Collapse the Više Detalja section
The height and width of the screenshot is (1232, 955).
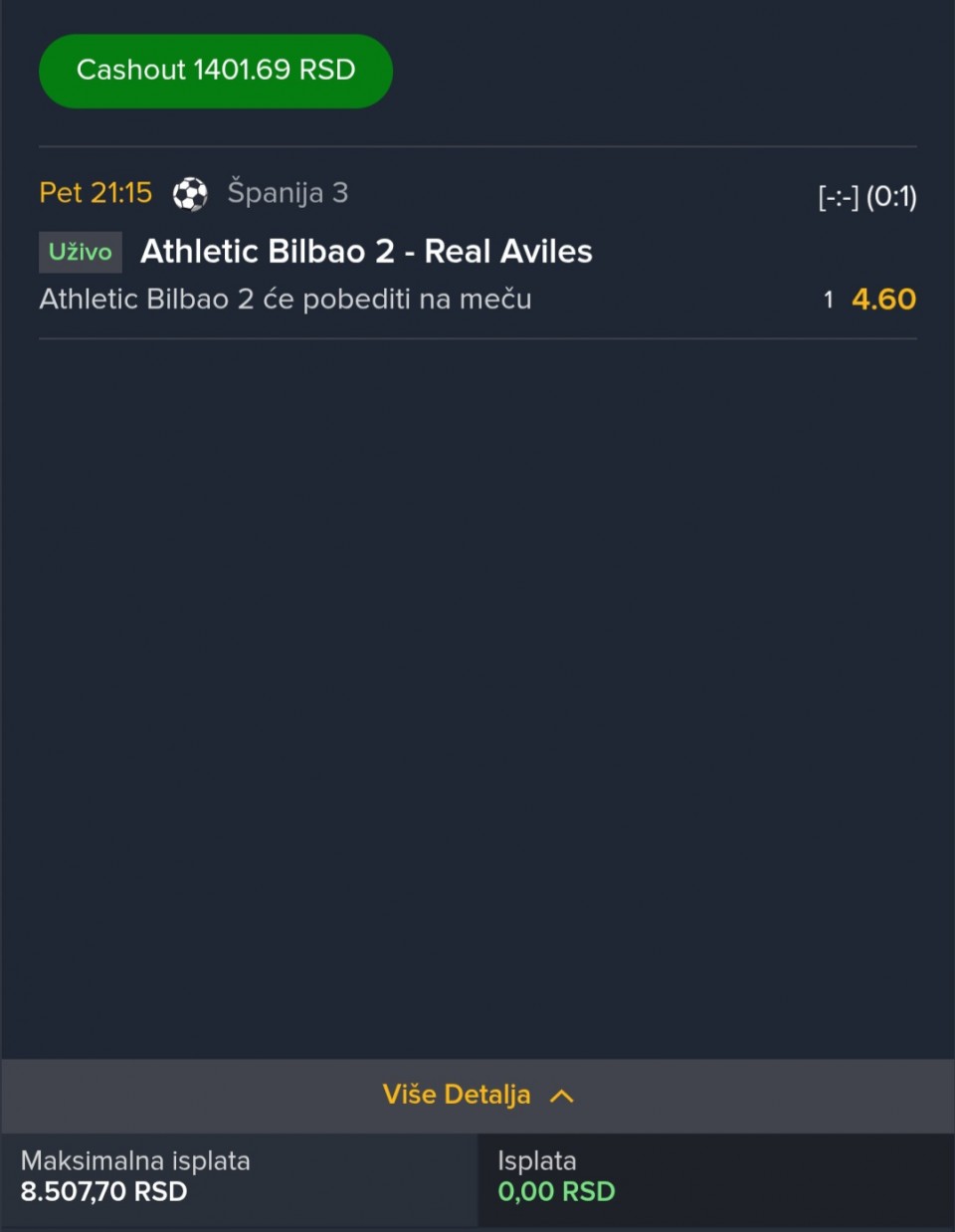click(x=477, y=1095)
